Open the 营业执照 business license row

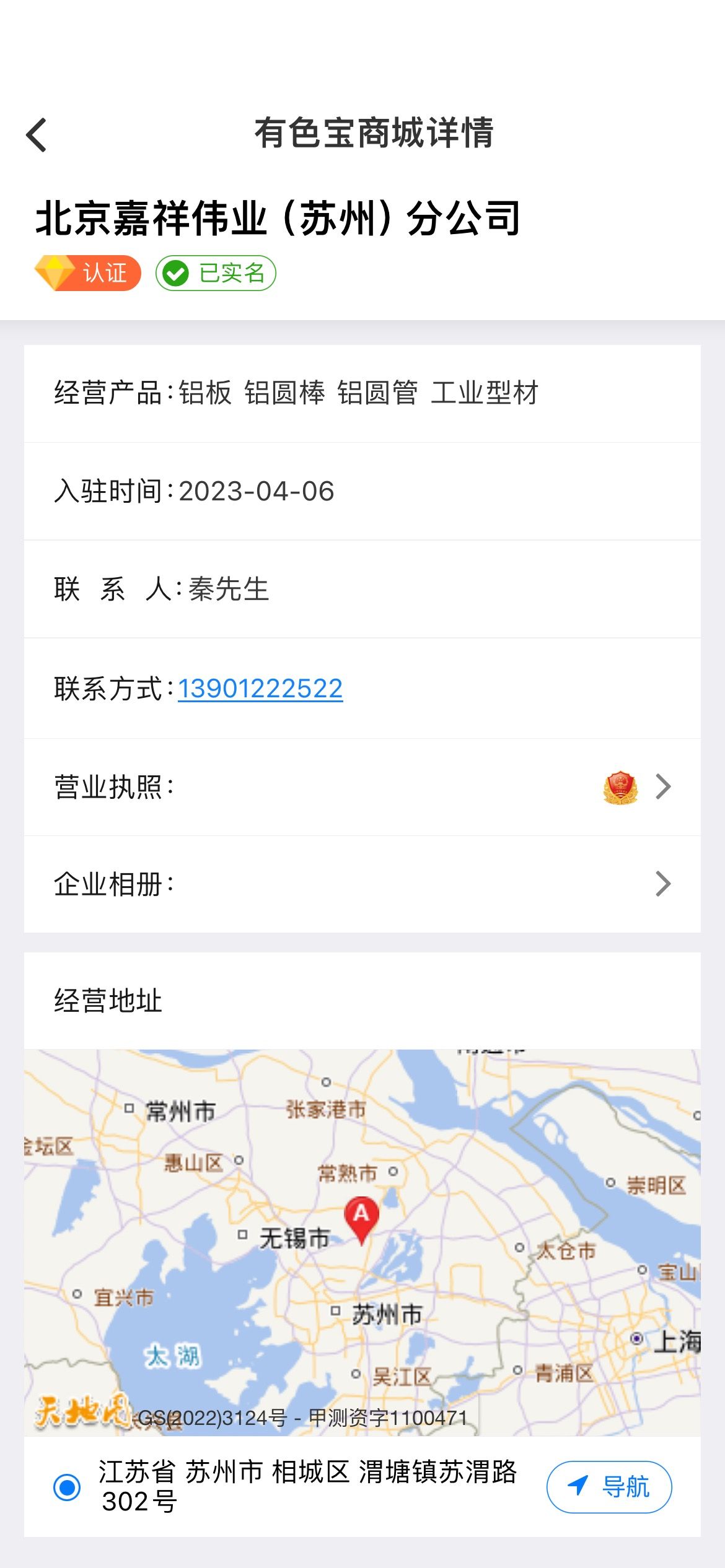pyautogui.click(x=362, y=787)
